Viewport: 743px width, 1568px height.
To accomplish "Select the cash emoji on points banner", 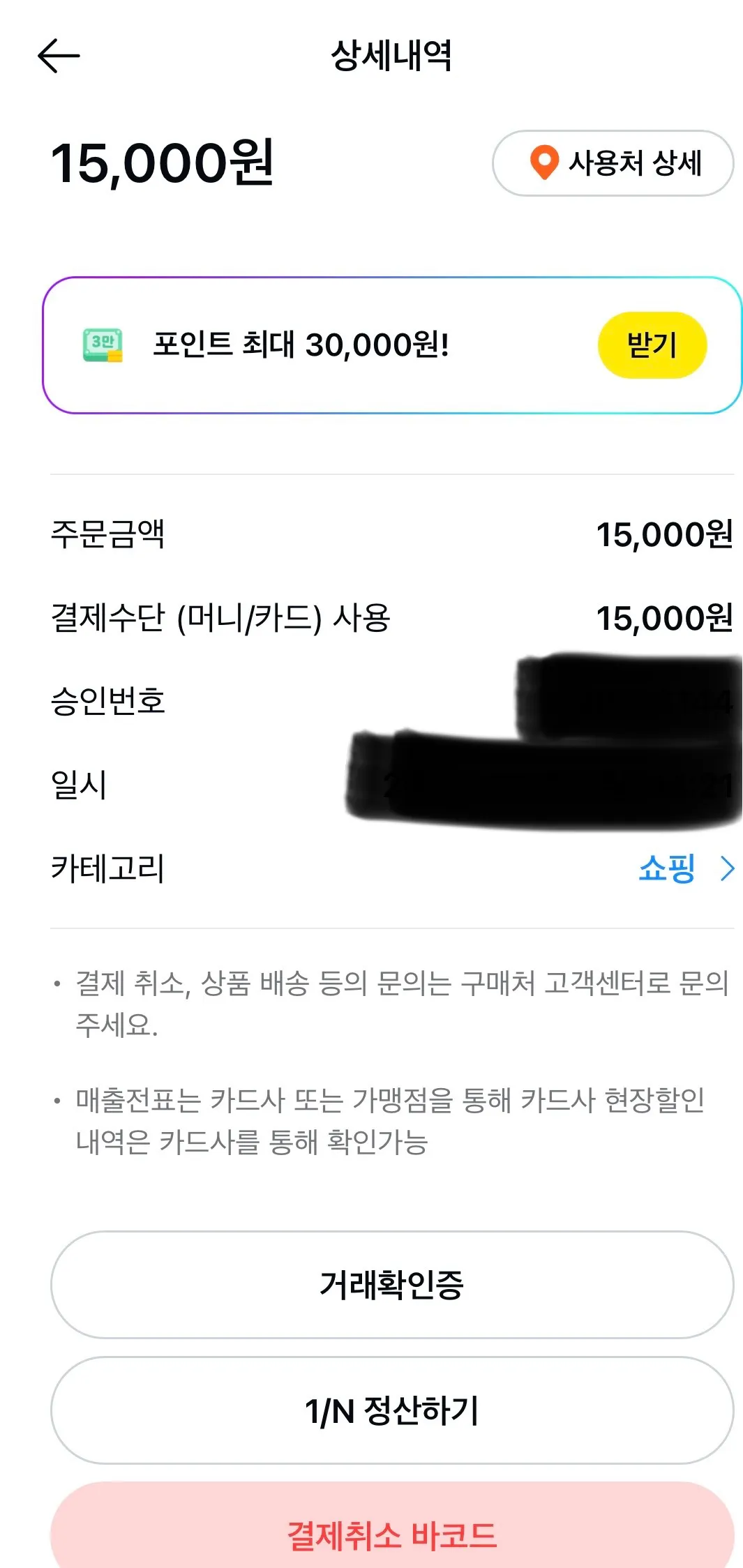I will (x=105, y=345).
